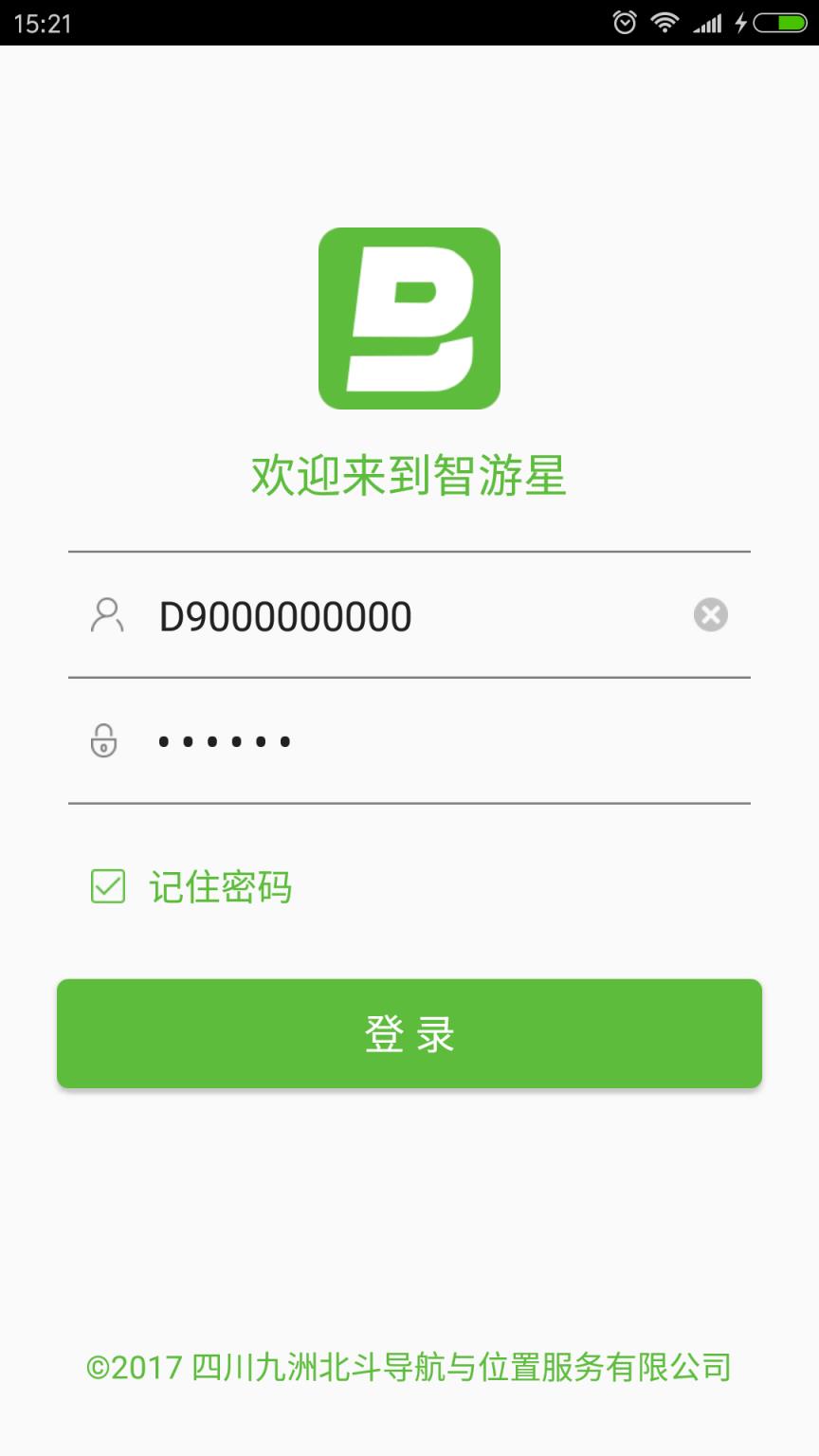Screen dimensions: 819x1456
Task: Click the padlock icon beside password field
Action: (104, 740)
